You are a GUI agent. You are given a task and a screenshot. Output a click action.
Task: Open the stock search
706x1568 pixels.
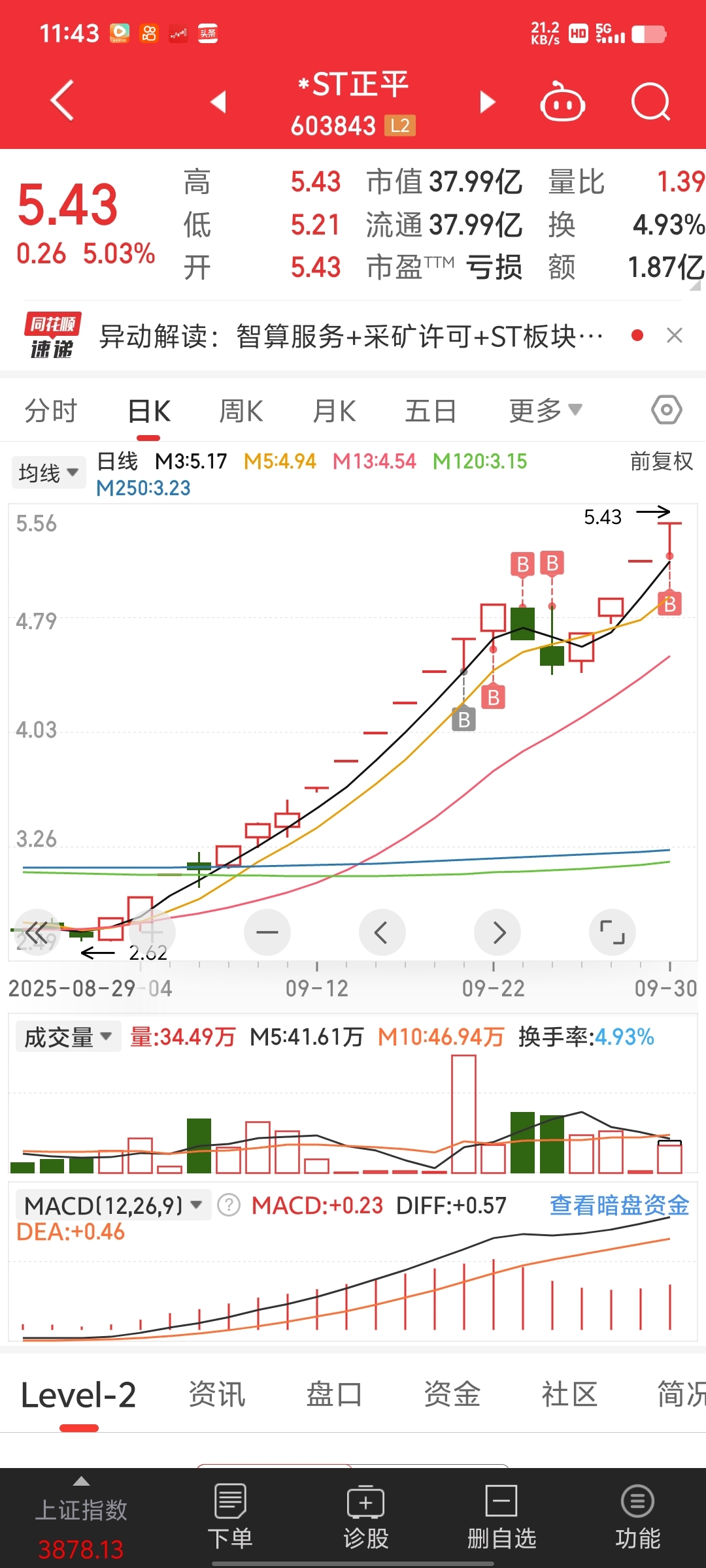coord(650,103)
